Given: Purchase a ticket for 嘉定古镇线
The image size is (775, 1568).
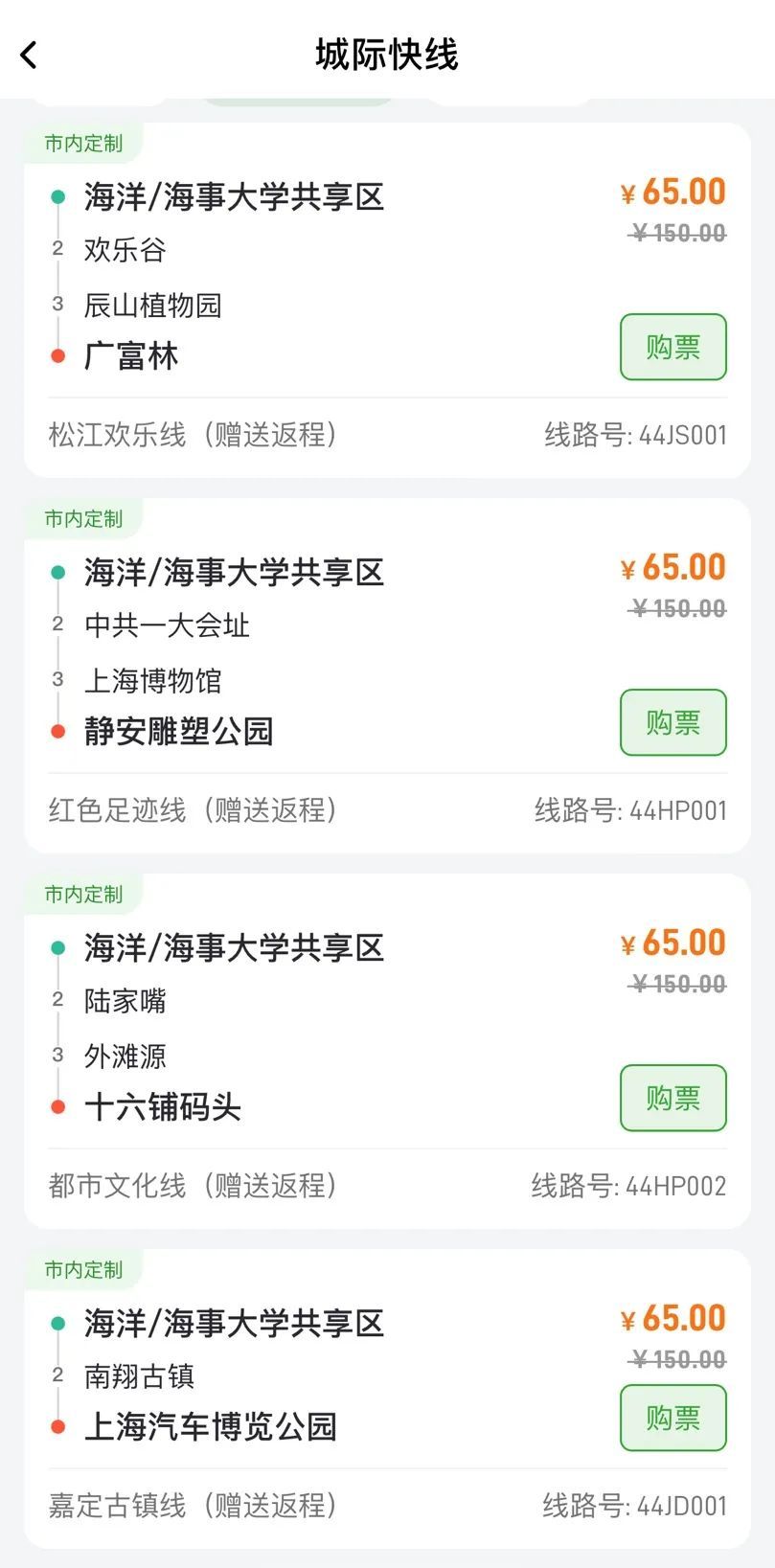Looking at the screenshot, I should coord(672,1418).
